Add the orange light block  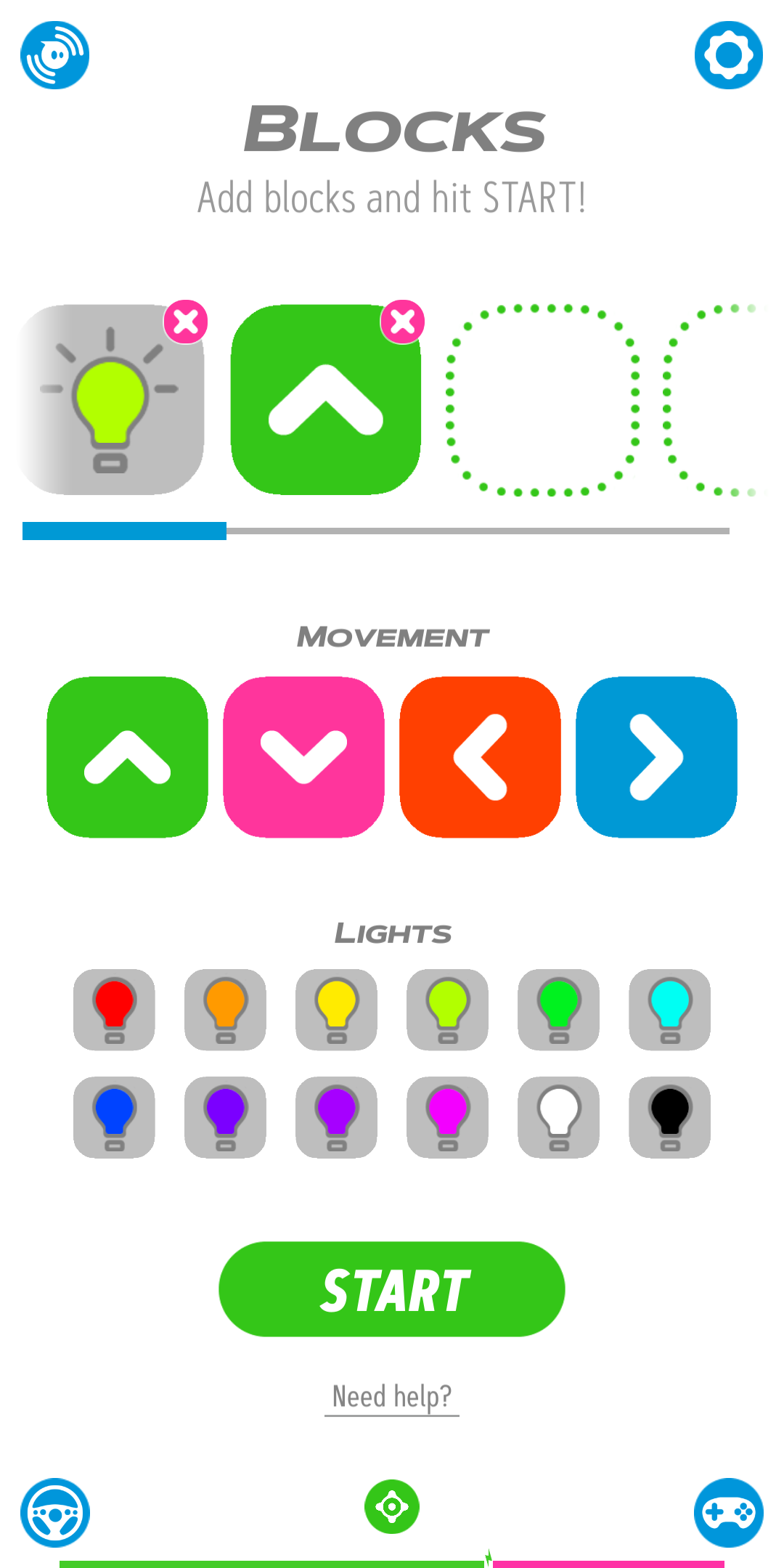pos(225,1010)
